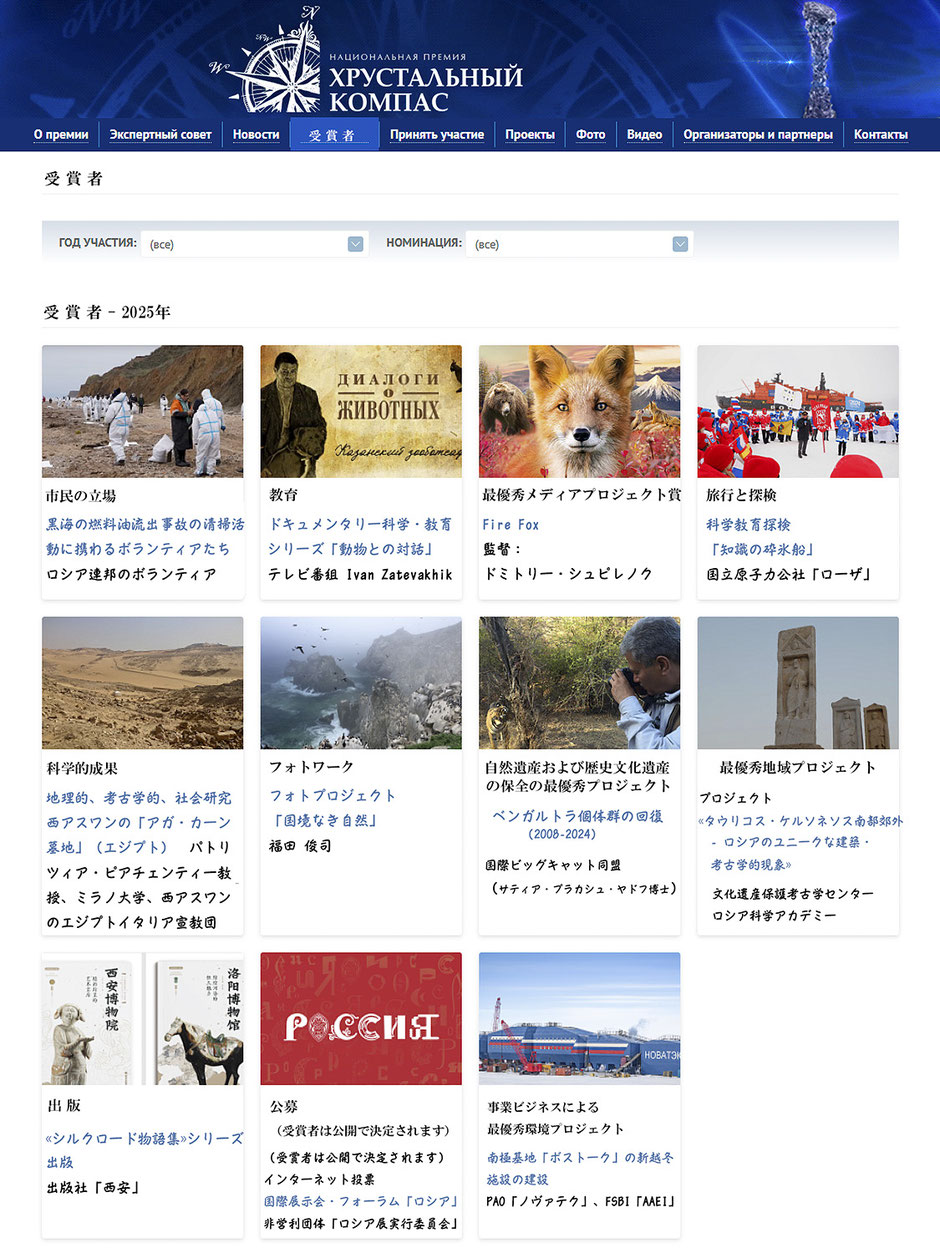This screenshot has height=1253, width=940.
Task: Open the Silk Road book series card
Action: point(143,1018)
